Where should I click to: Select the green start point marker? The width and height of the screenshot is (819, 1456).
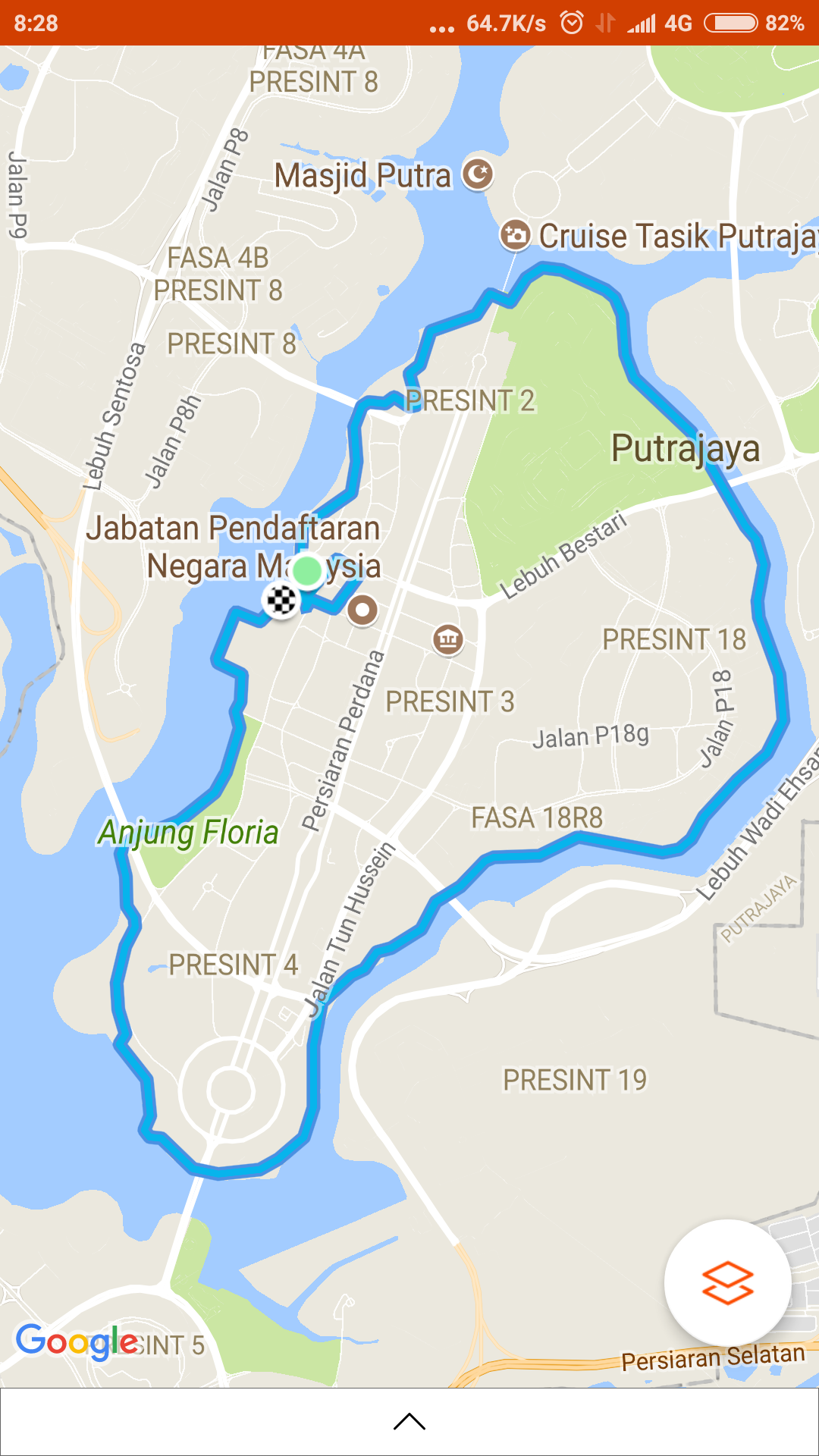[x=307, y=571]
